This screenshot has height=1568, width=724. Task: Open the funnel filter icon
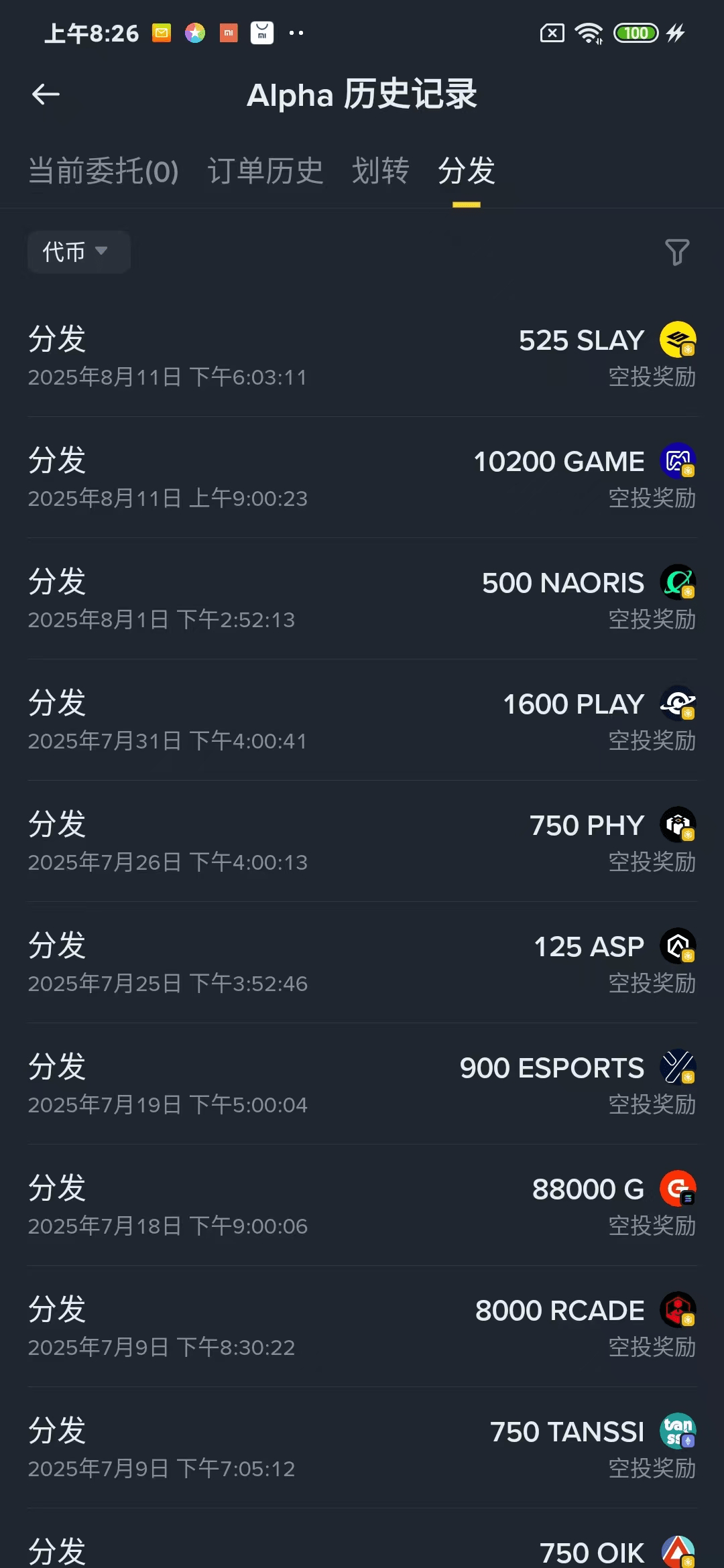[x=677, y=252]
